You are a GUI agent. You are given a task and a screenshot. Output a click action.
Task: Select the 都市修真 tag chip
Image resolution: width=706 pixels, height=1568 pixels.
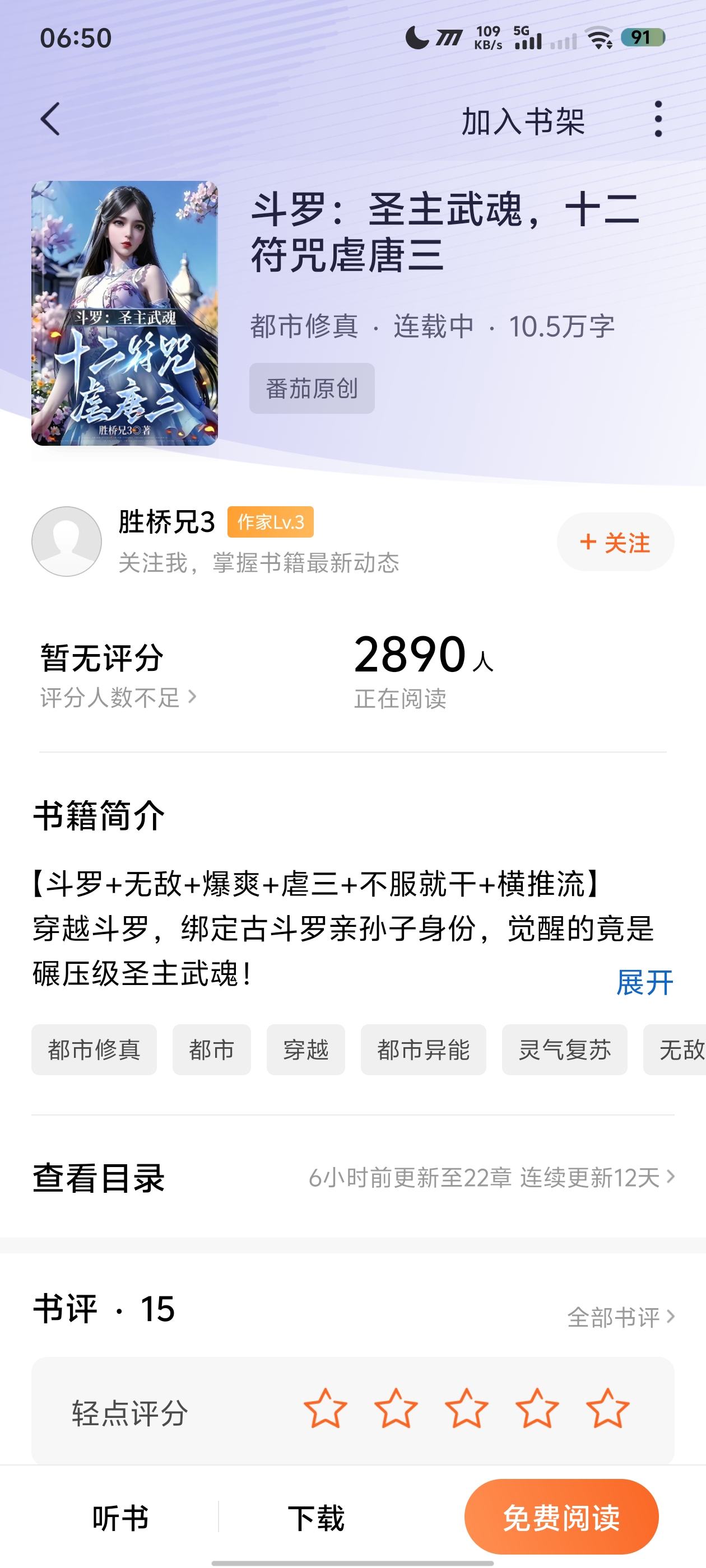(94, 1050)
